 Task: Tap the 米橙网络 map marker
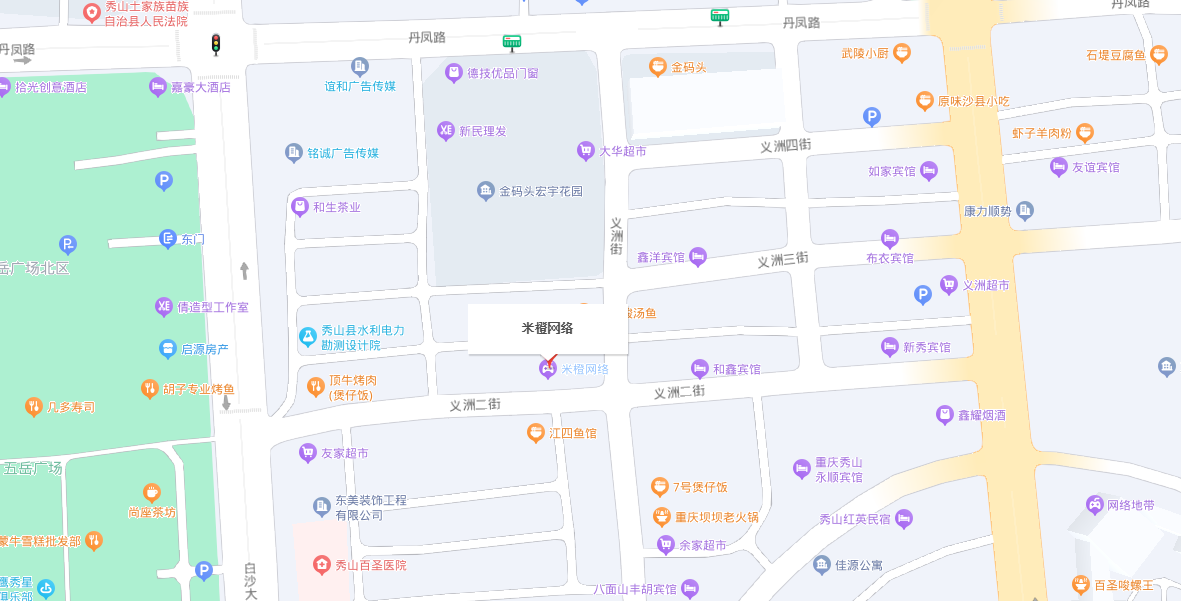click(x=547, y=370)
